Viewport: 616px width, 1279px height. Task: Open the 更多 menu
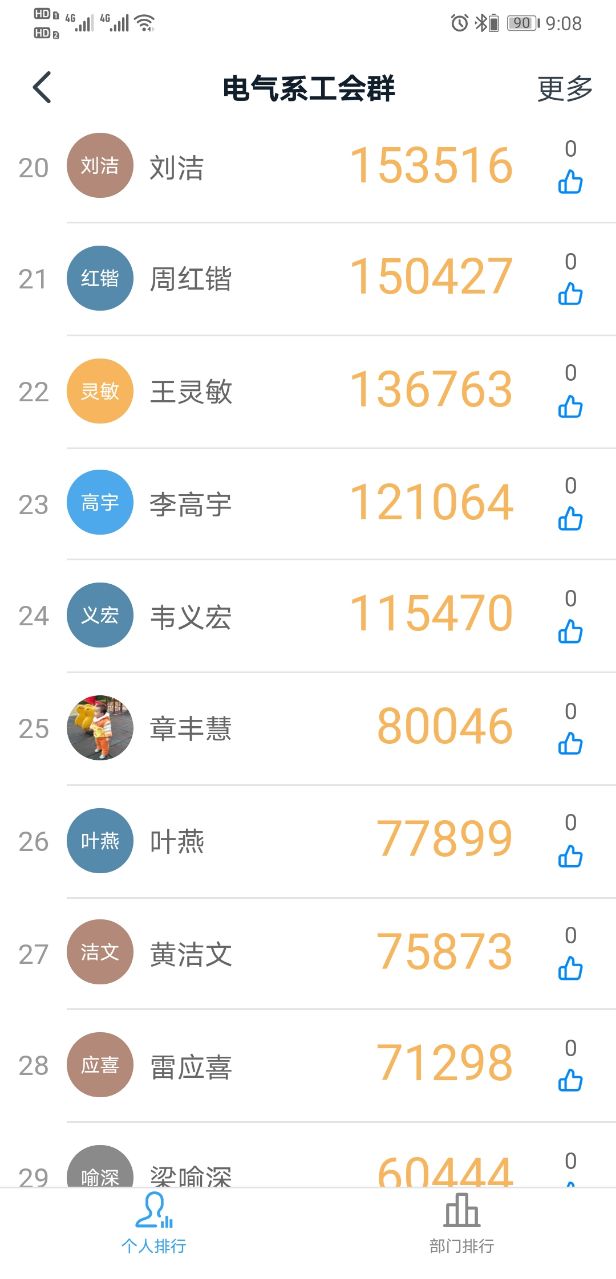pos(565,88)
